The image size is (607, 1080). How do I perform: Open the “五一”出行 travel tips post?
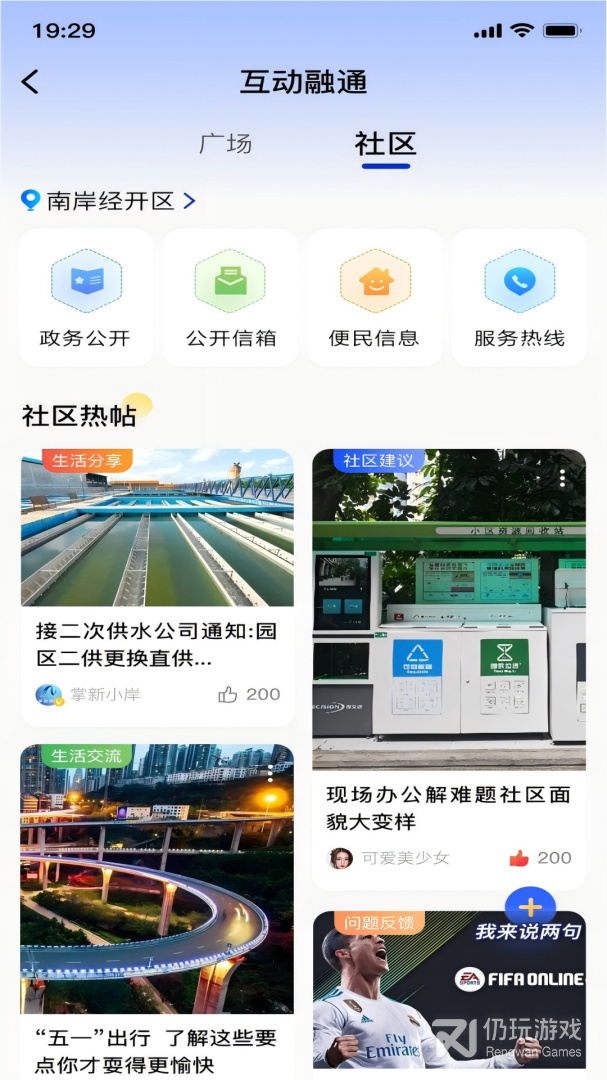pyautogui.click(x=157, y=1050)
